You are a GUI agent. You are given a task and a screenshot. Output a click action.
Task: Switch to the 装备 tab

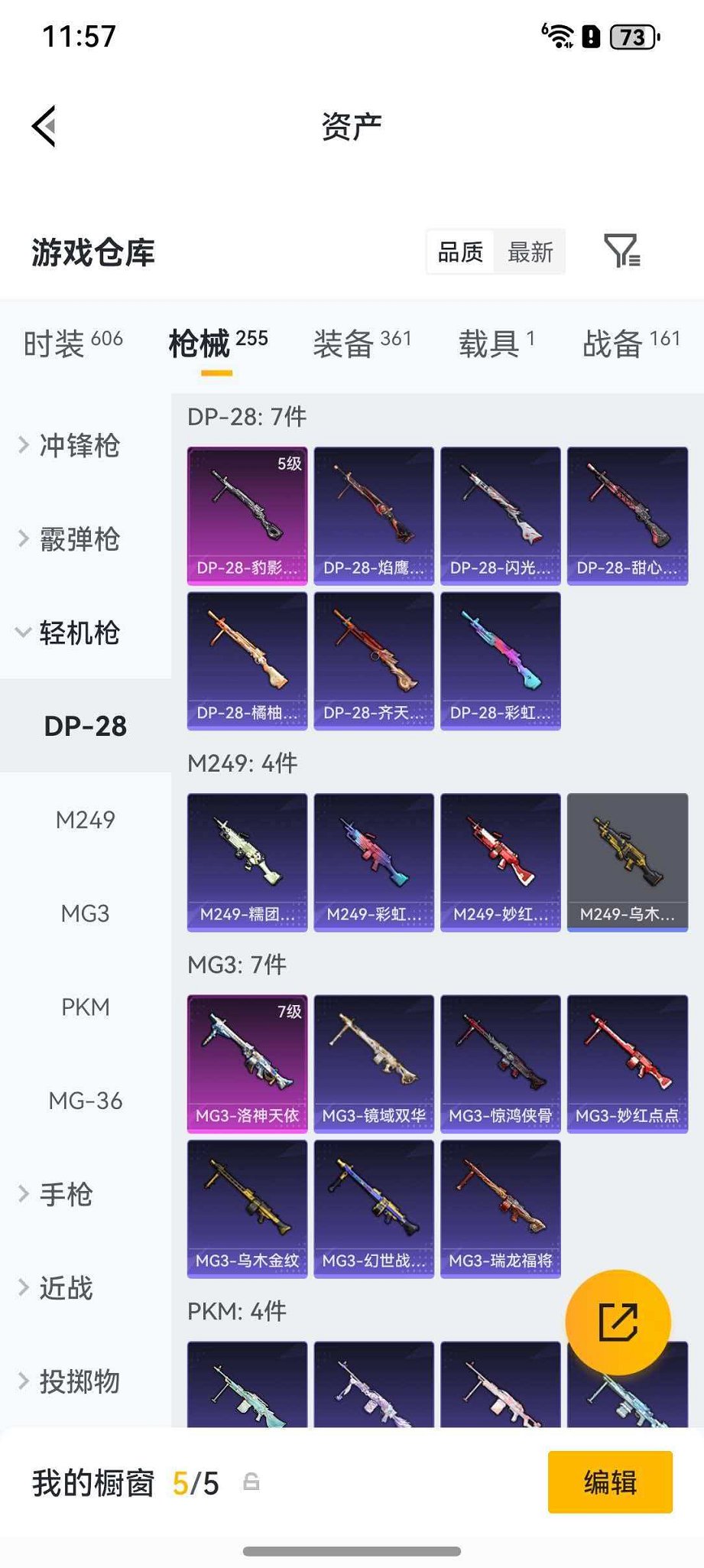click(362, 343)
